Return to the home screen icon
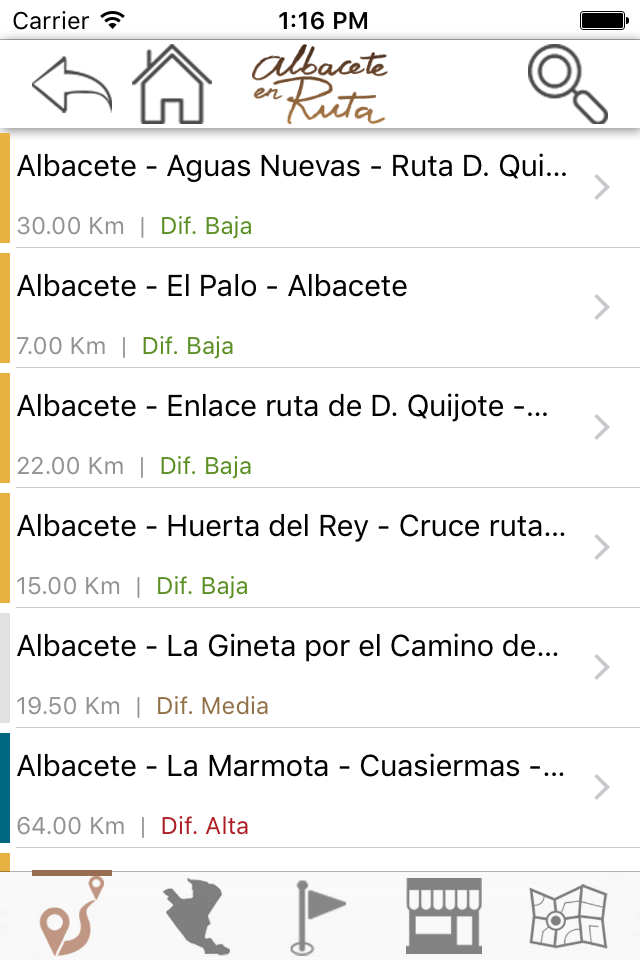This screenshot has width=640, height=960. coord(172,85)
